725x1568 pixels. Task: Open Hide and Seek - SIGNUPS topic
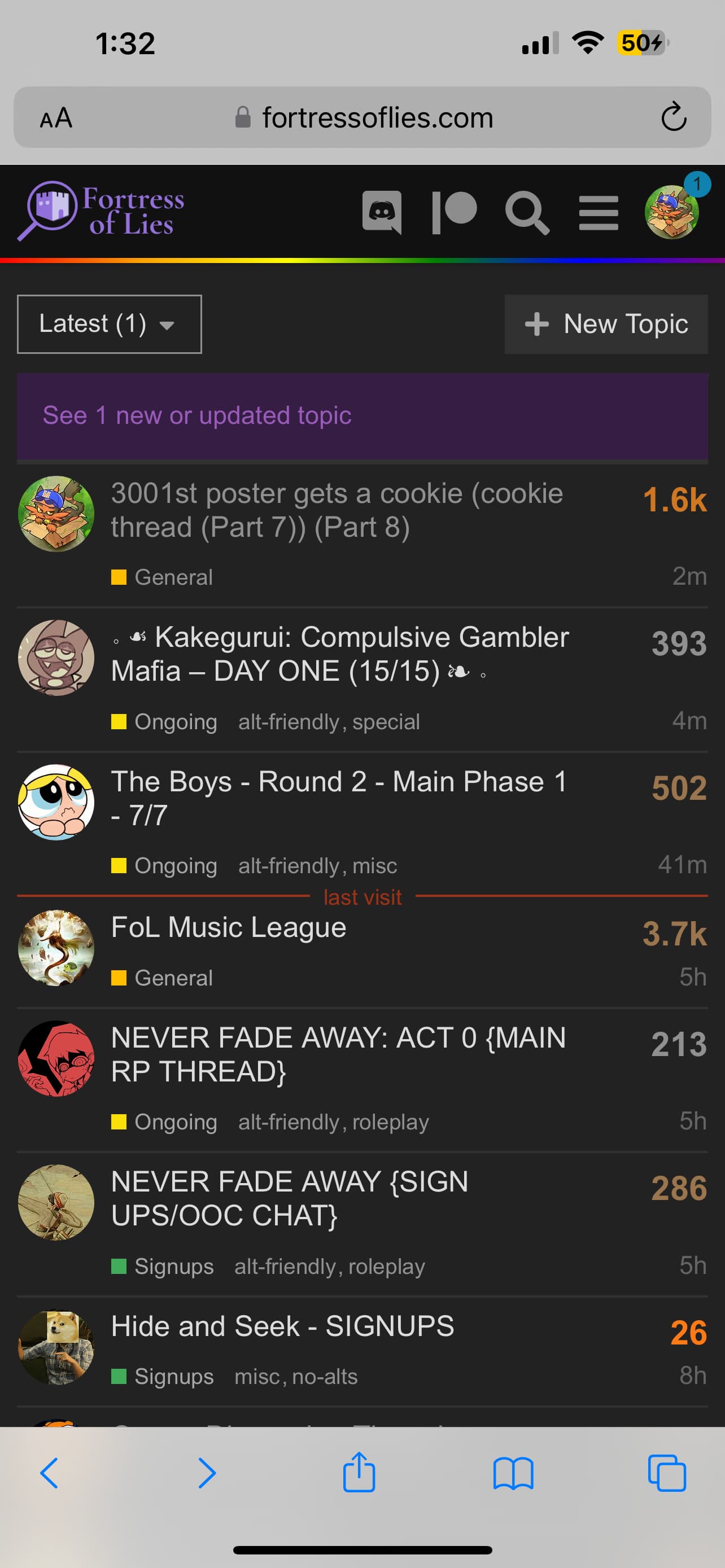pos(282,1326)
